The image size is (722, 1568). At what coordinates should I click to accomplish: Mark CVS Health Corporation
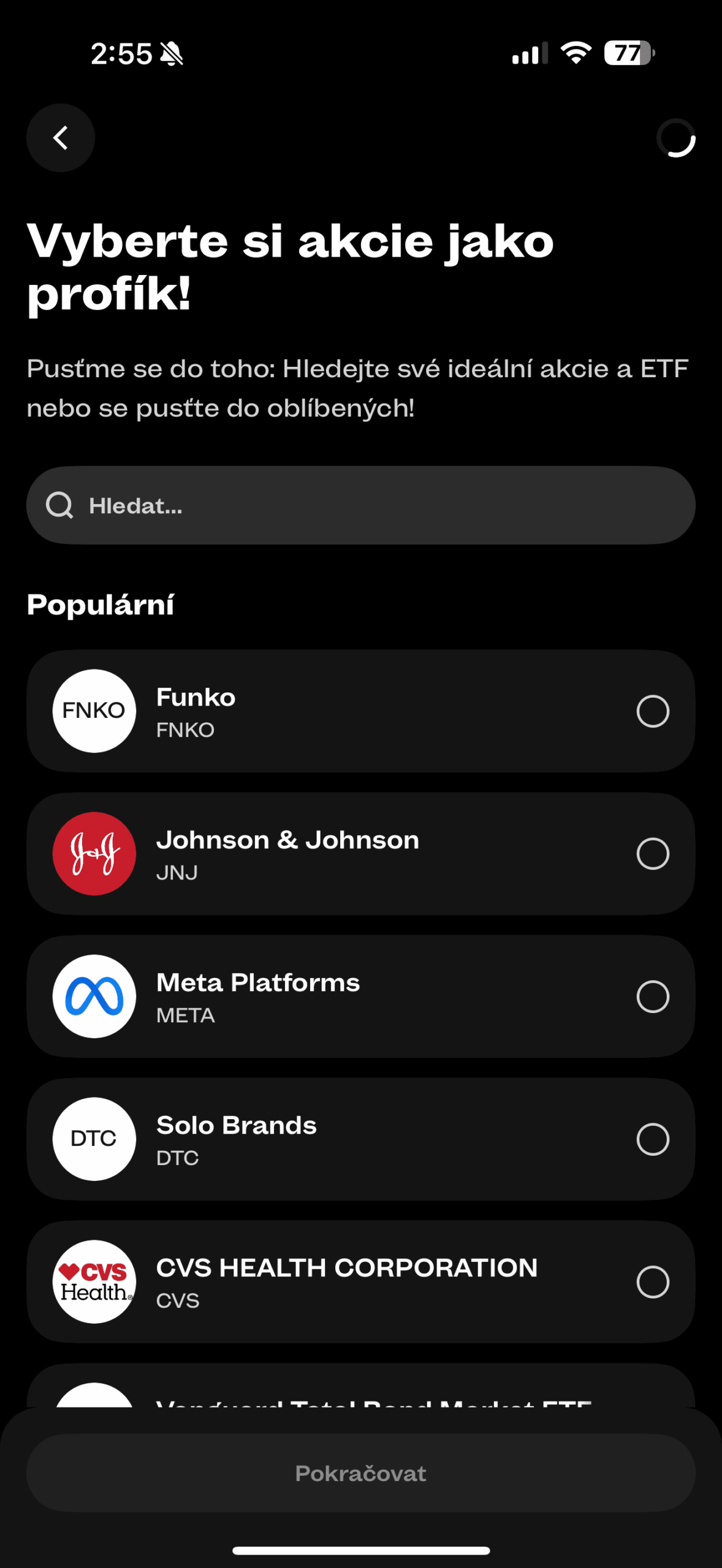[652, 1282]
